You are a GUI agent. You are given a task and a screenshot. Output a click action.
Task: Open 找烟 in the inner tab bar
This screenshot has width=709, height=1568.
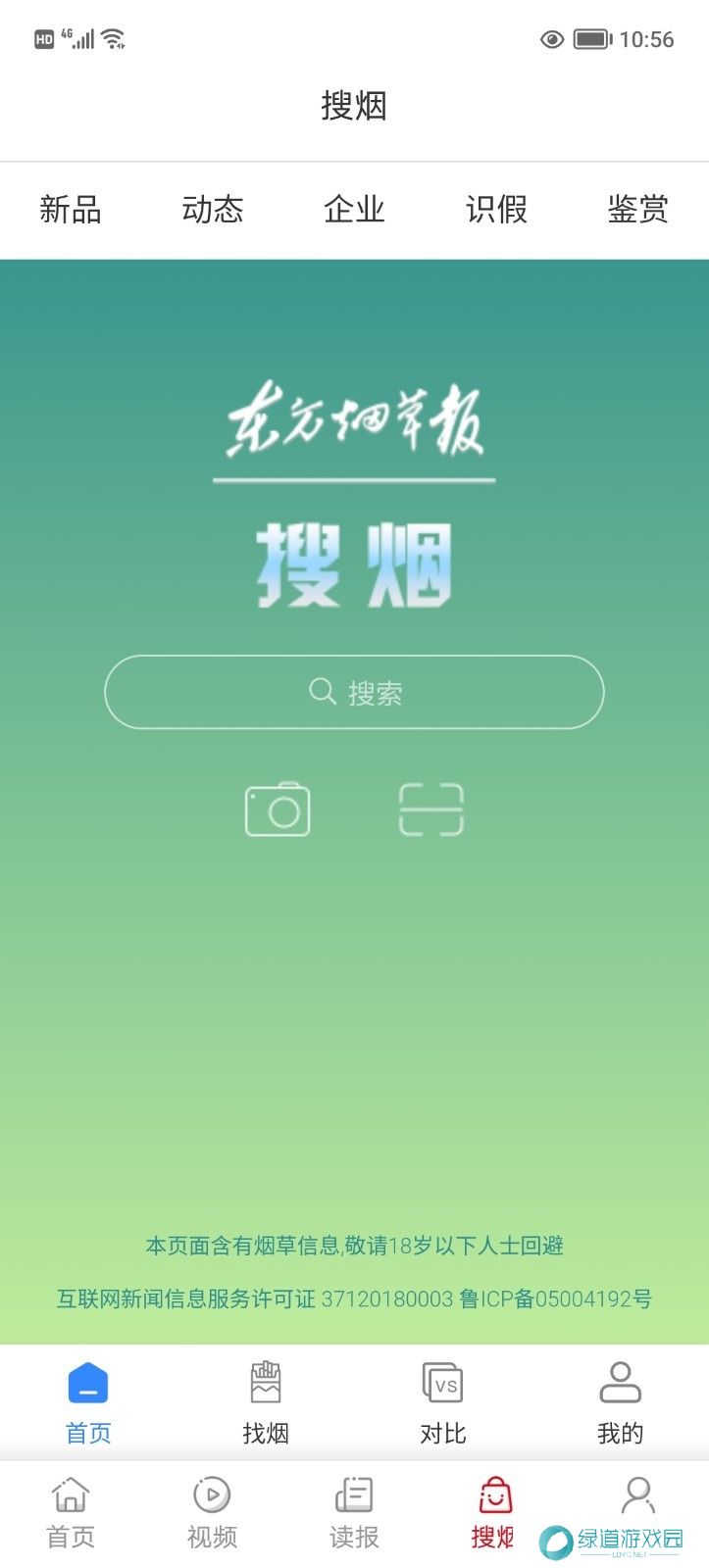(266, 1402)
